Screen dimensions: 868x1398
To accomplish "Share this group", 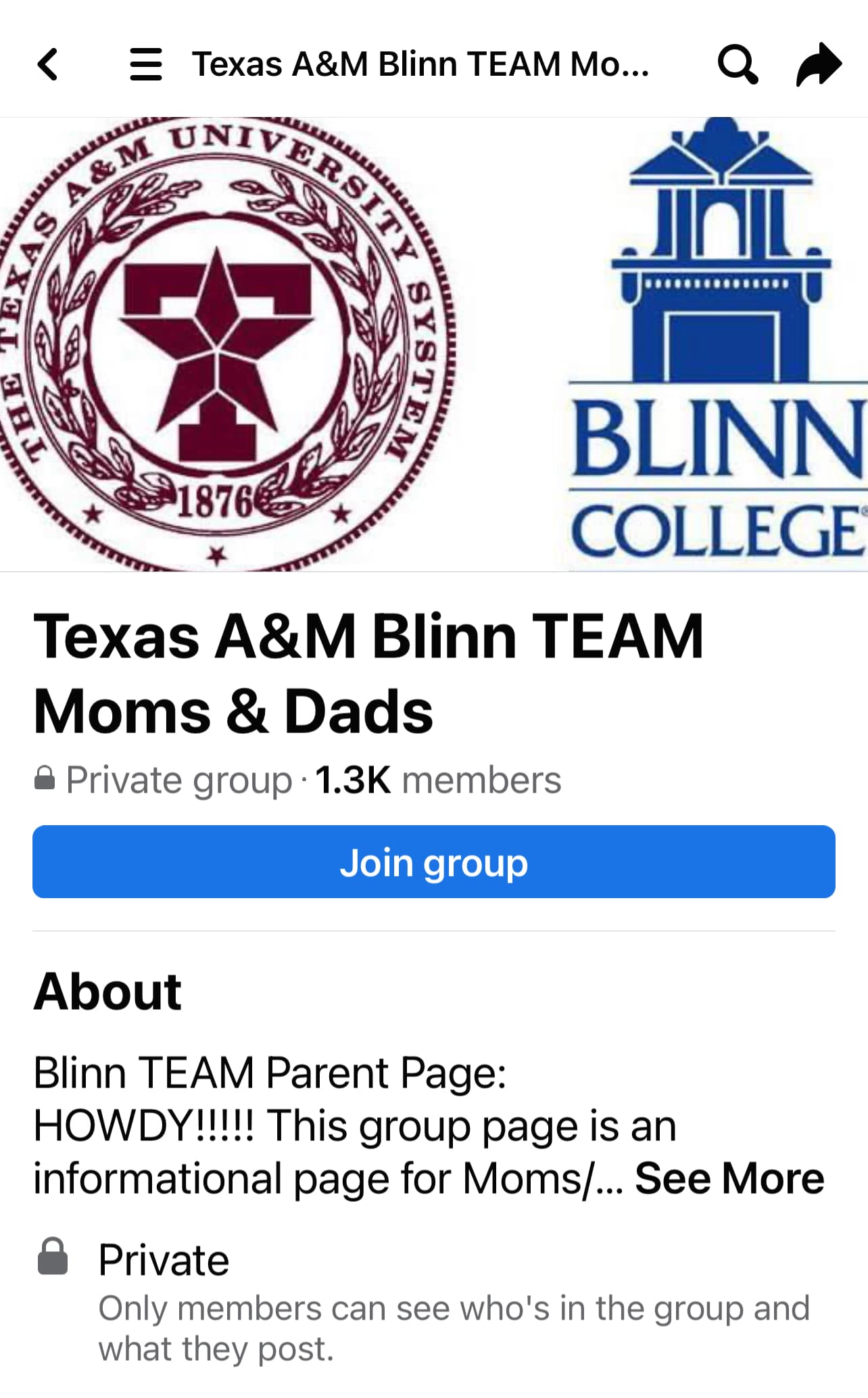I will 819,65.
